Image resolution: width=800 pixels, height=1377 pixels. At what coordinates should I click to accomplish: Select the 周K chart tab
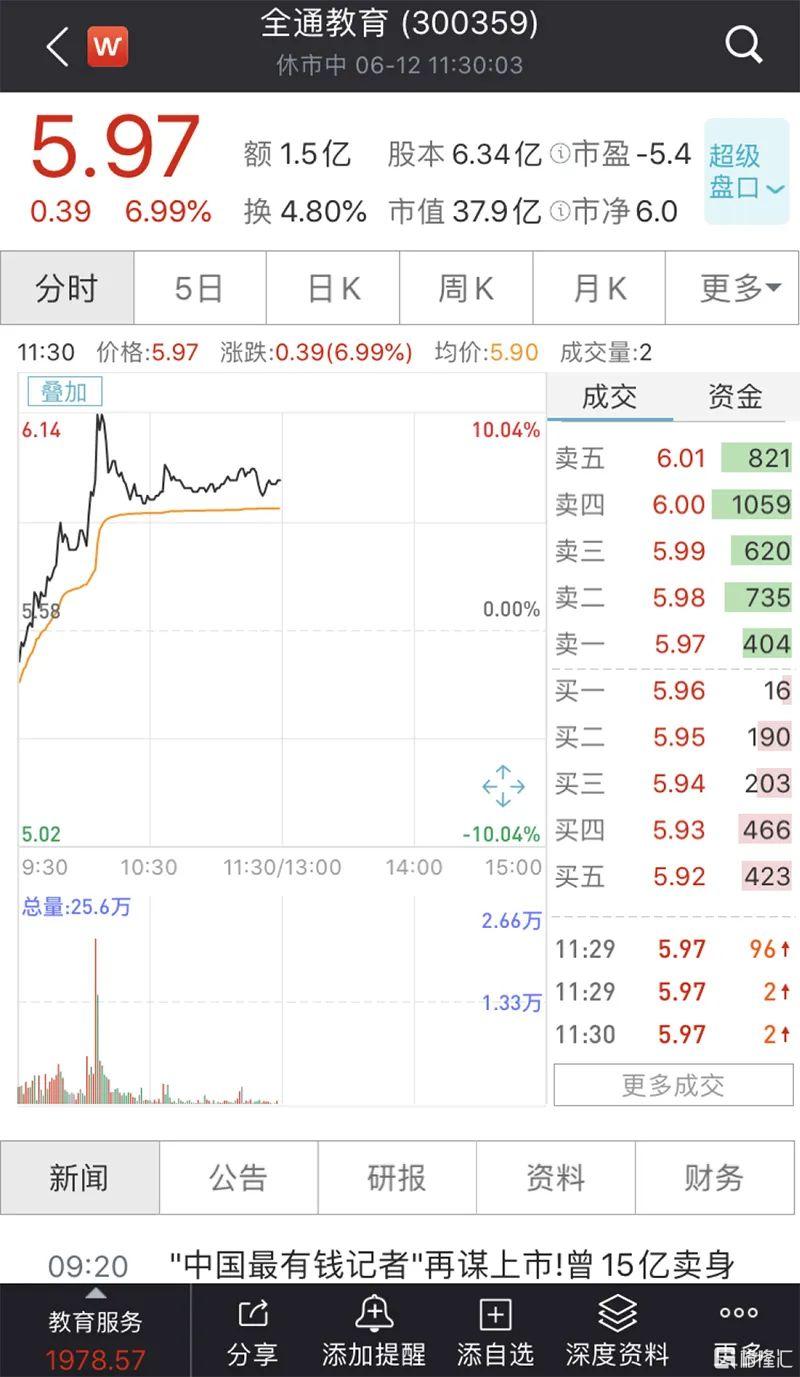click(x=466, y=288)
